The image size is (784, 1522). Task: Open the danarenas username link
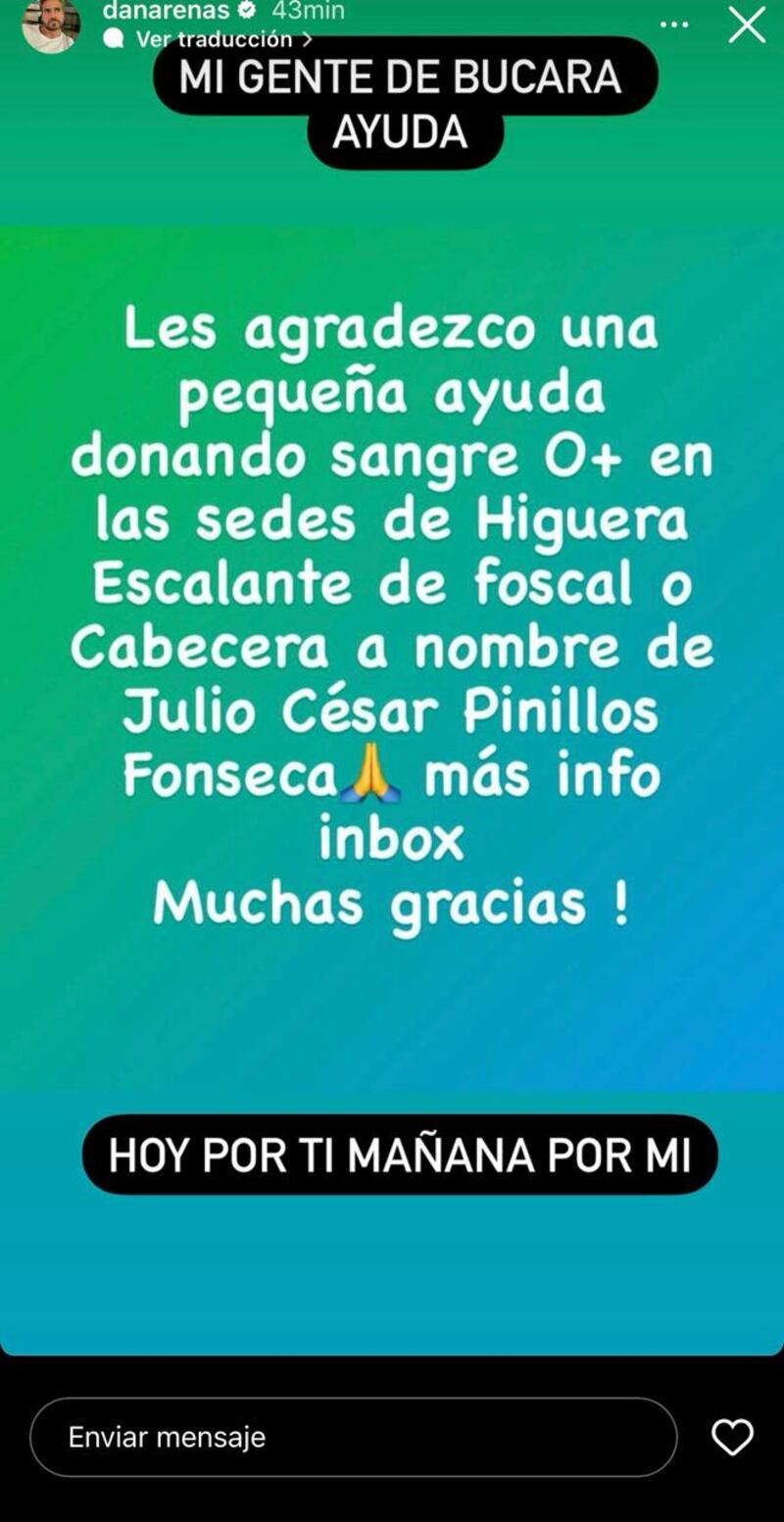167,12
